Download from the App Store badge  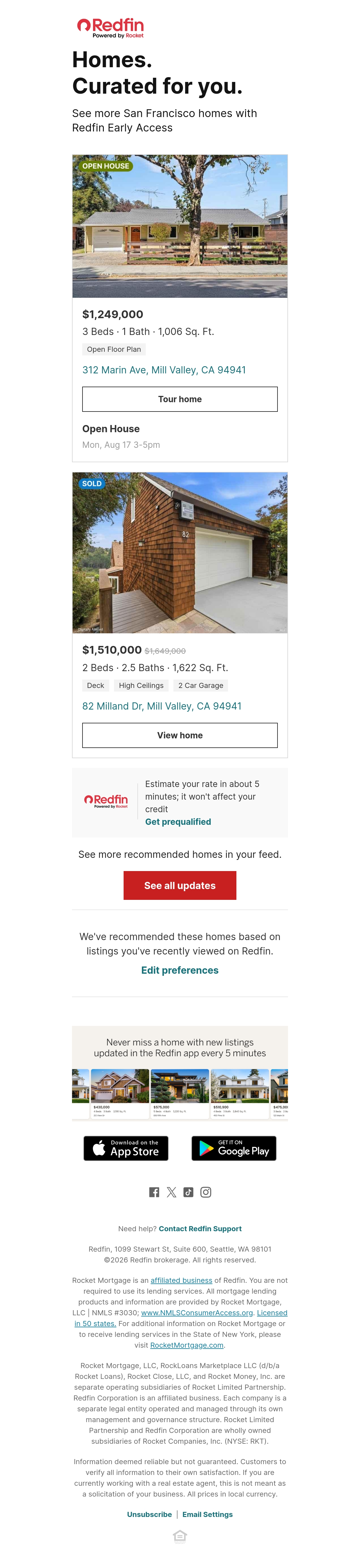[126, 1149]
